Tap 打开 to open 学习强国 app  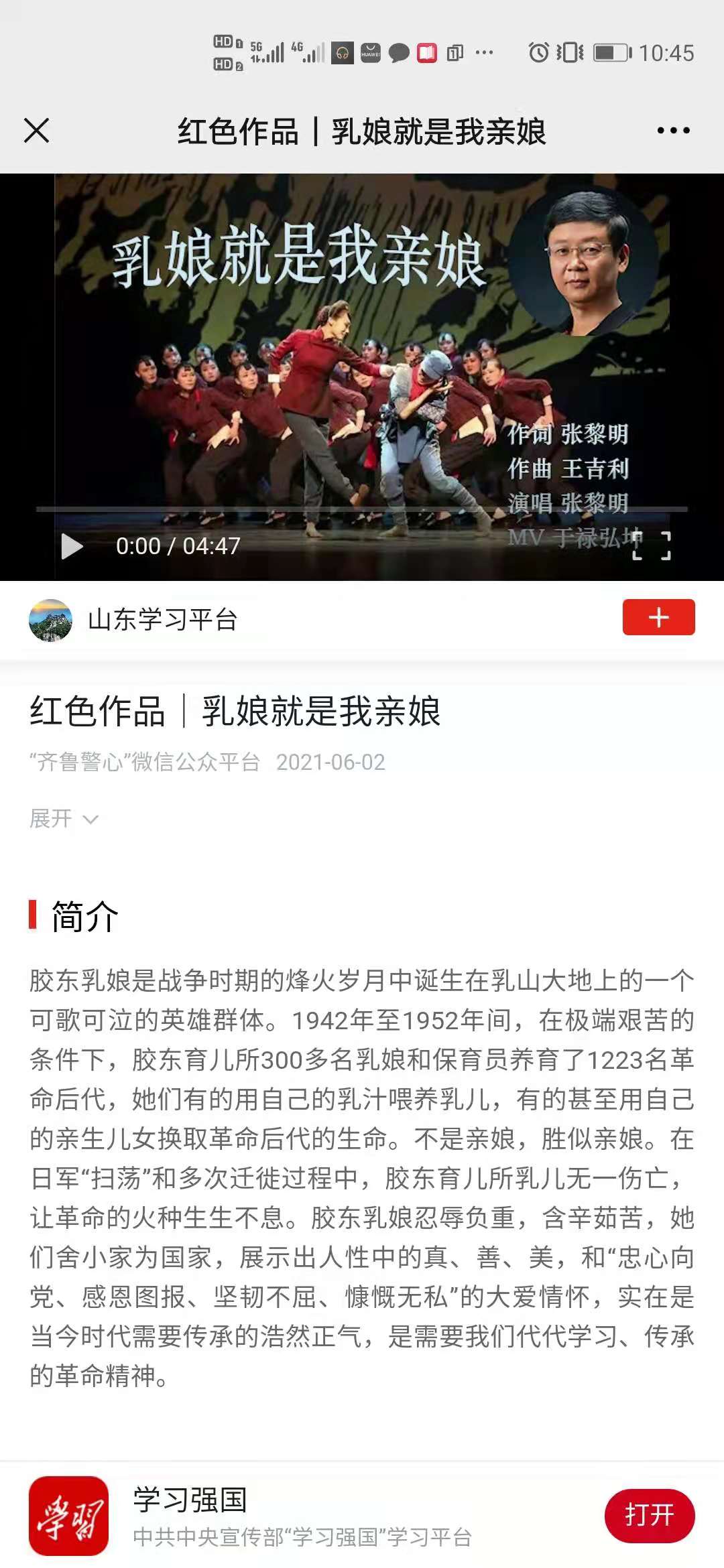649,1515
